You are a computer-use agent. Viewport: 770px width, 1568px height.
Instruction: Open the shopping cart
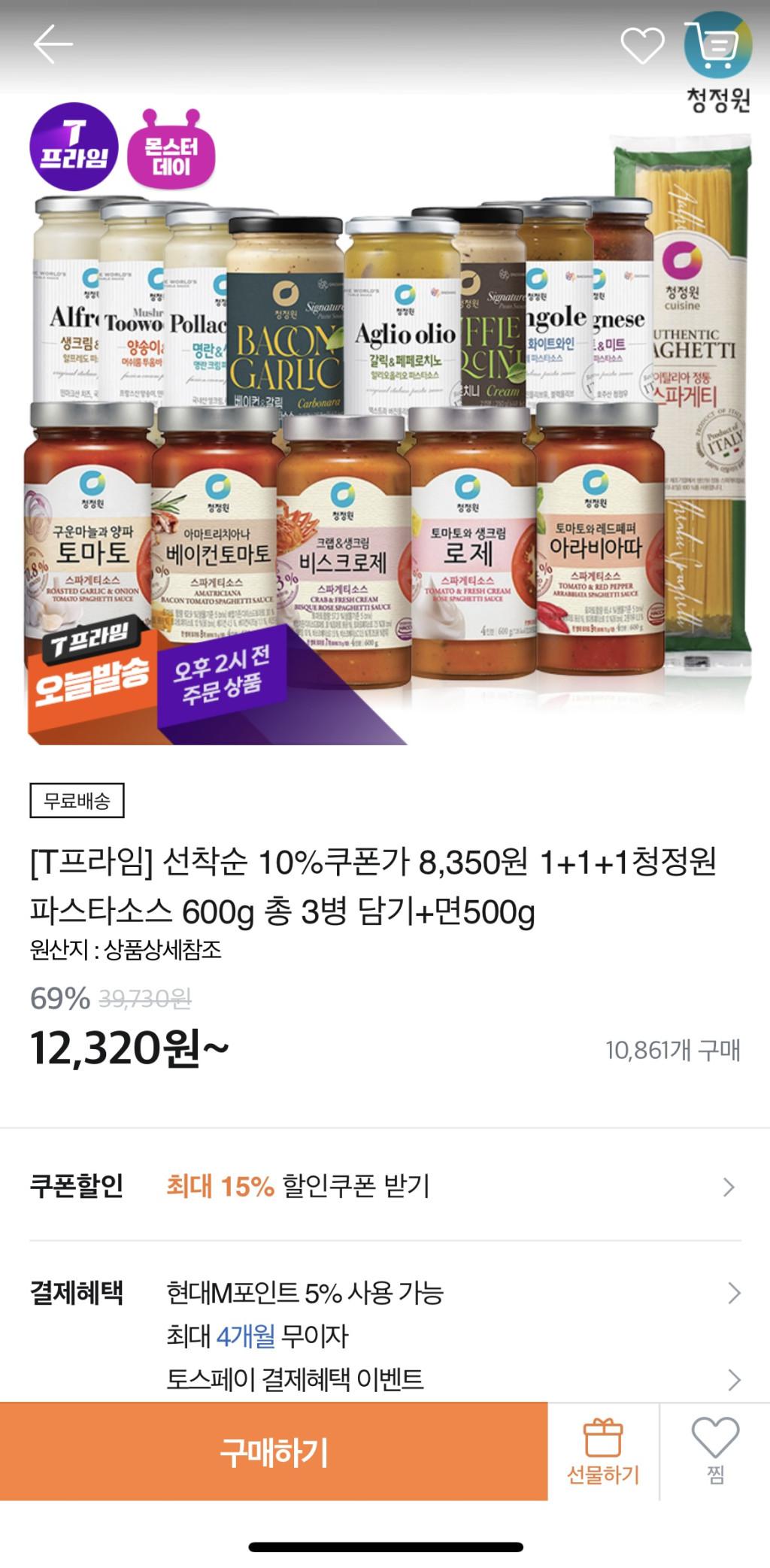click(717, 45)
